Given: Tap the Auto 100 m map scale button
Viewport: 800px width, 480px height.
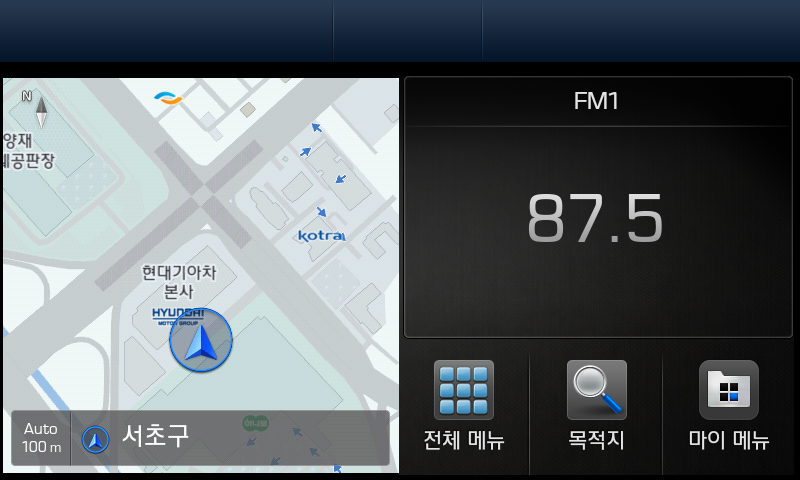Looking at the screenshot, I should (x=41, y=437).
